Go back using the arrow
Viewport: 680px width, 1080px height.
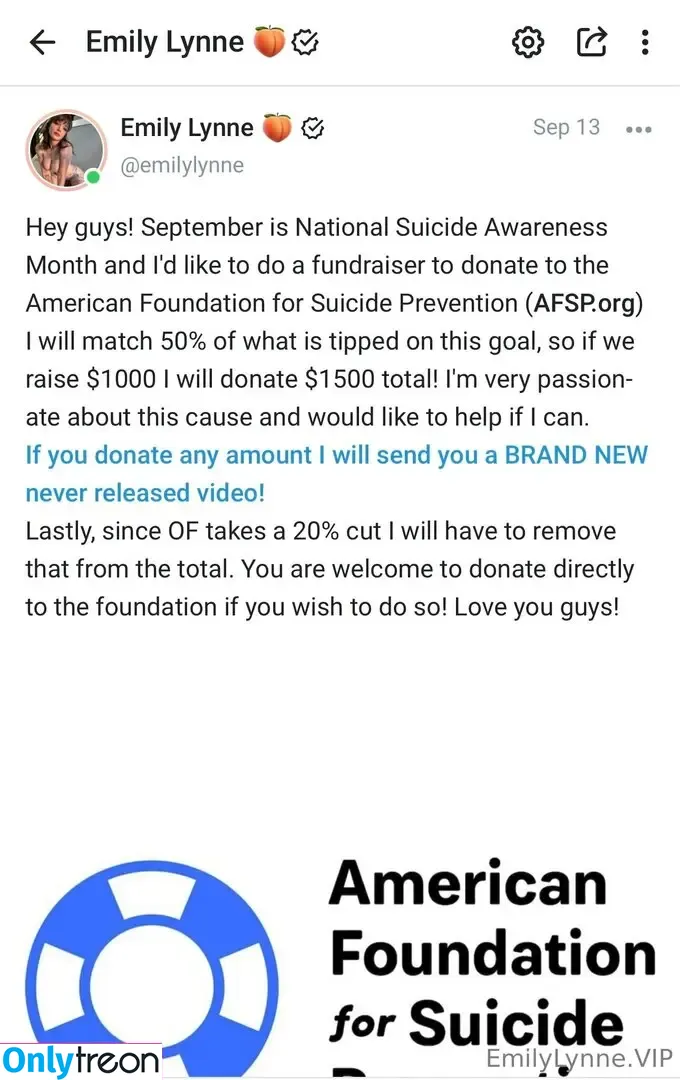pyautogui.click(x=42, y=42)
